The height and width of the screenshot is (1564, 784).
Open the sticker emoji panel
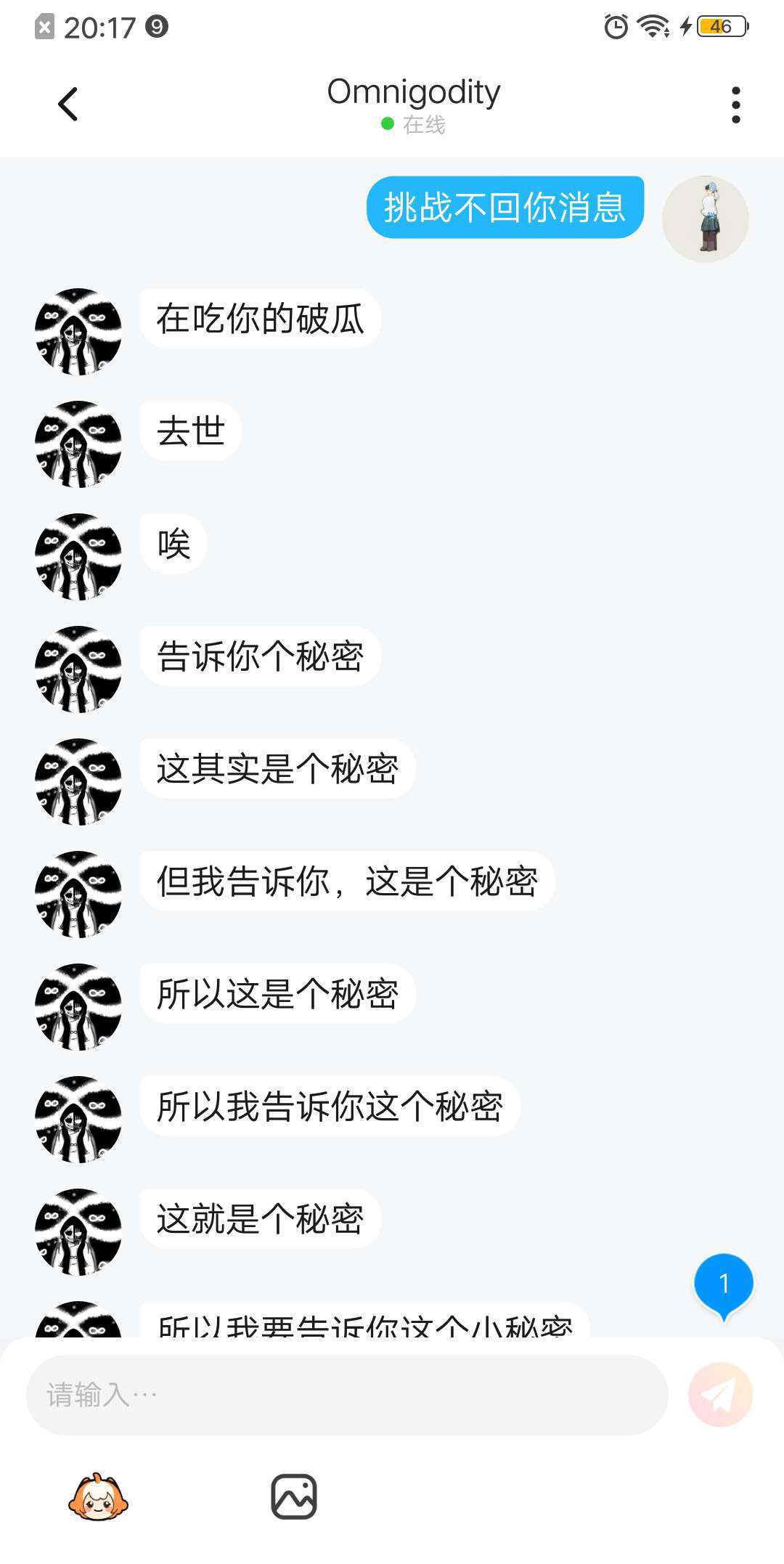98,1496
